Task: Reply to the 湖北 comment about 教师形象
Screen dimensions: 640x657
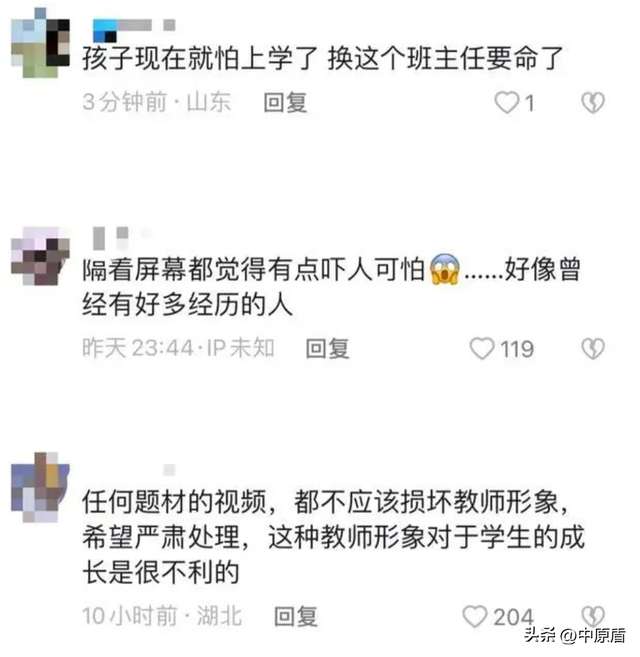Action: [x=296, y=616]
